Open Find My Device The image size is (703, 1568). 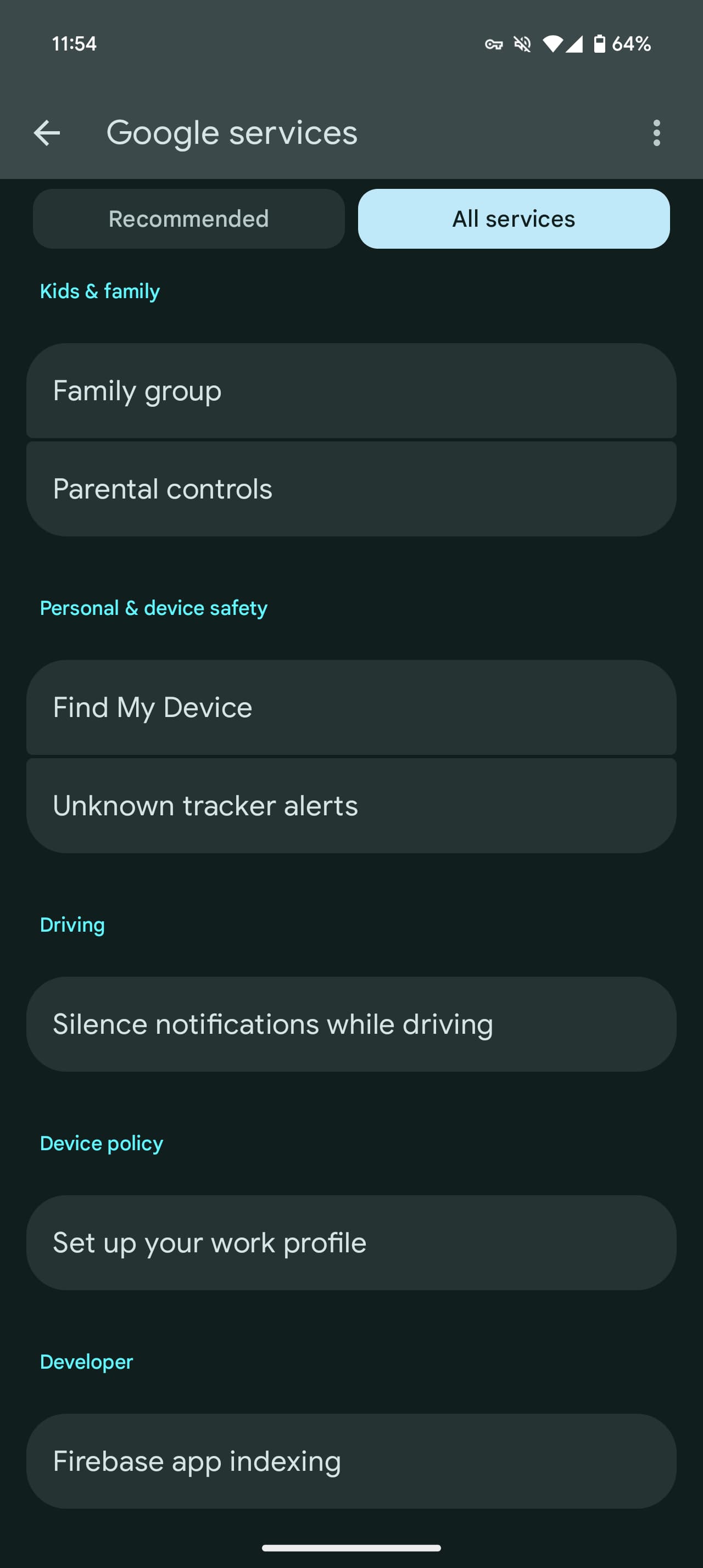pyautogui.click(x=351, y=707)
